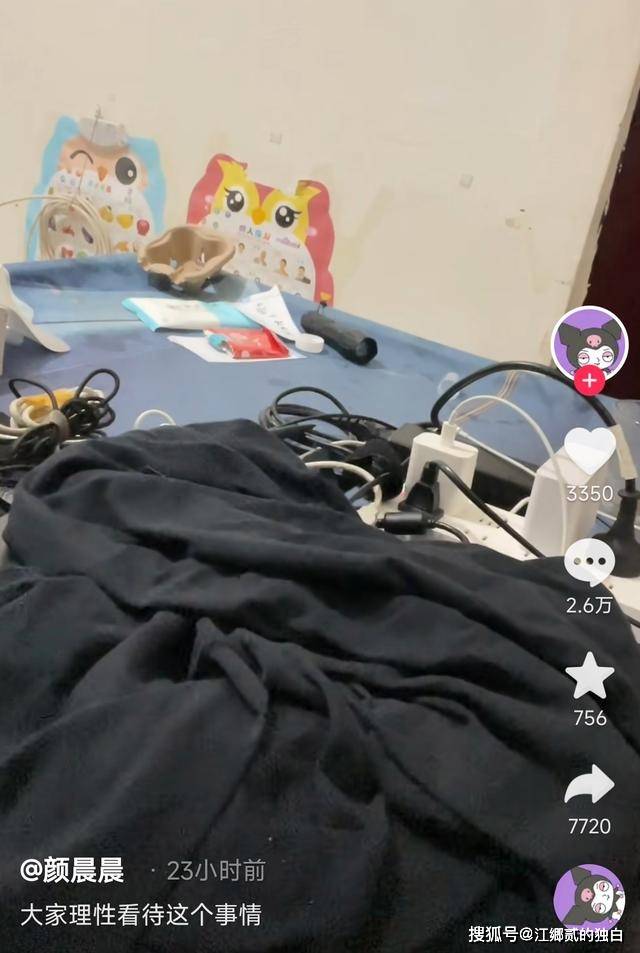This screenshot has width=640, height=953.
Task: Open the @颜晨晨 username link
Action: point(73,870)
